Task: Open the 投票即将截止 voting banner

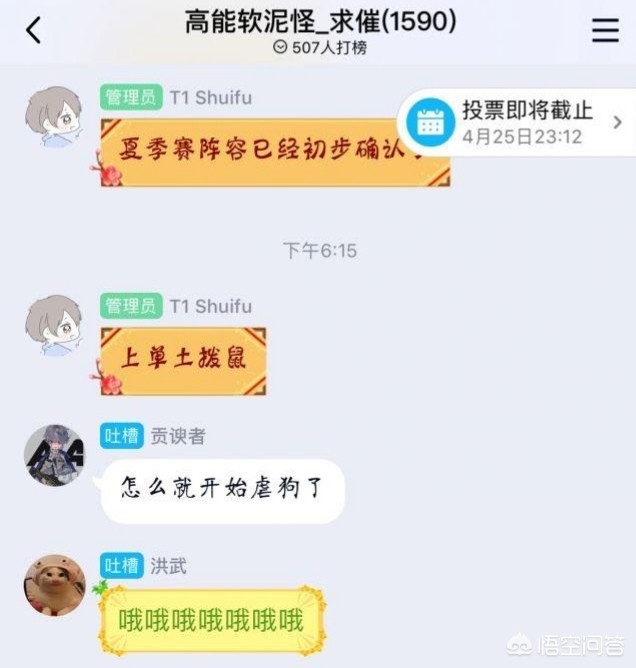Action: pos(518,122)
